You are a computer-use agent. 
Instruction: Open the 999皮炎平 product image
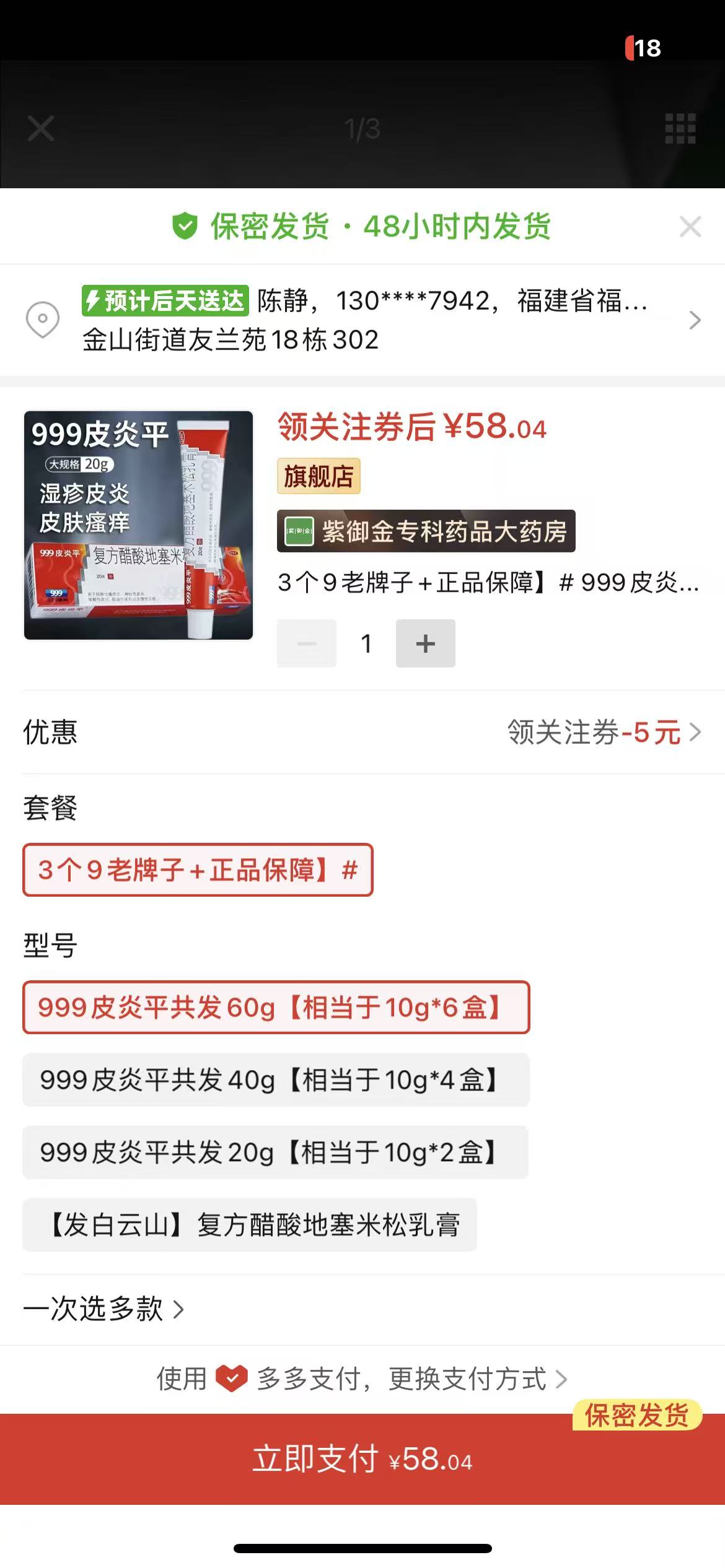(x=138, y=525)
